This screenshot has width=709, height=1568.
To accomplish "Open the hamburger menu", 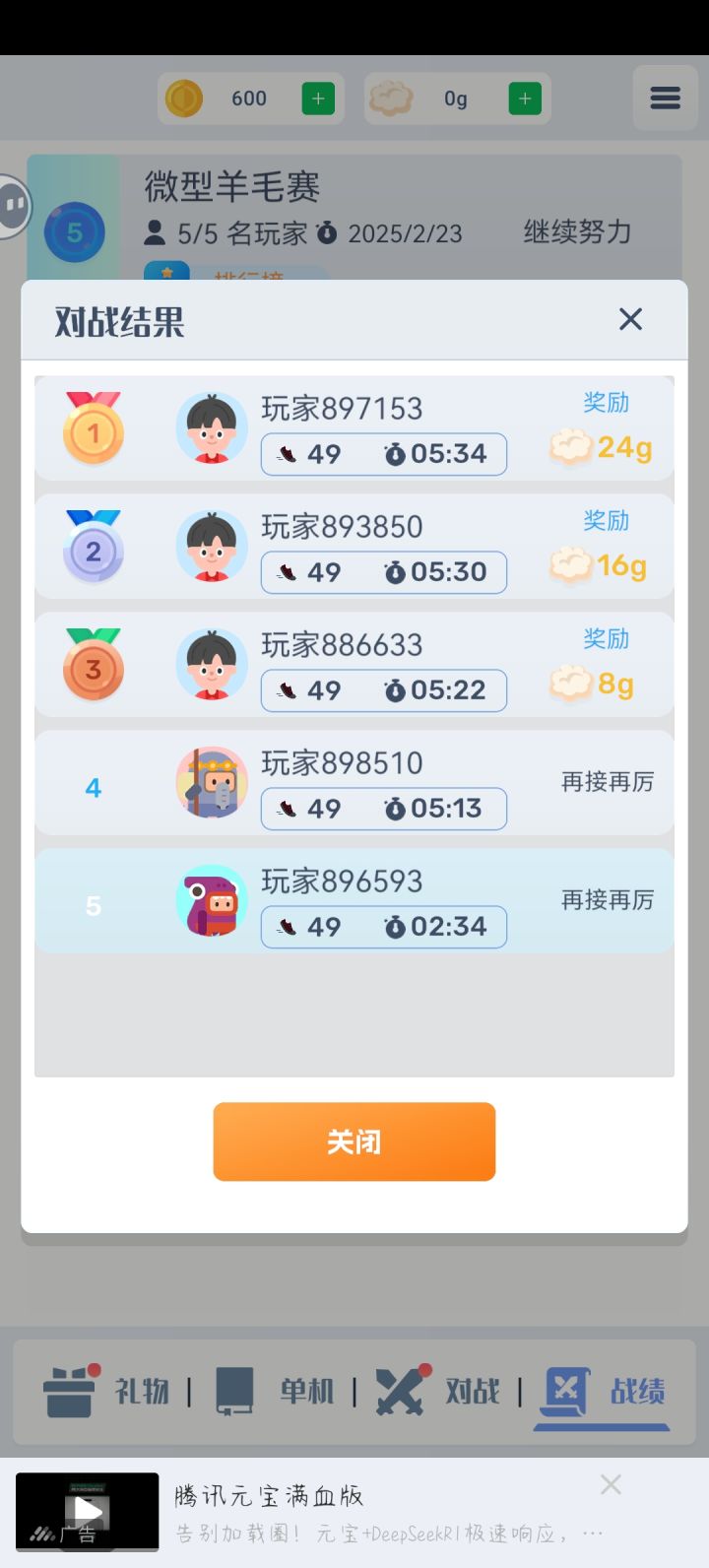I will click(x=666, y=98).
